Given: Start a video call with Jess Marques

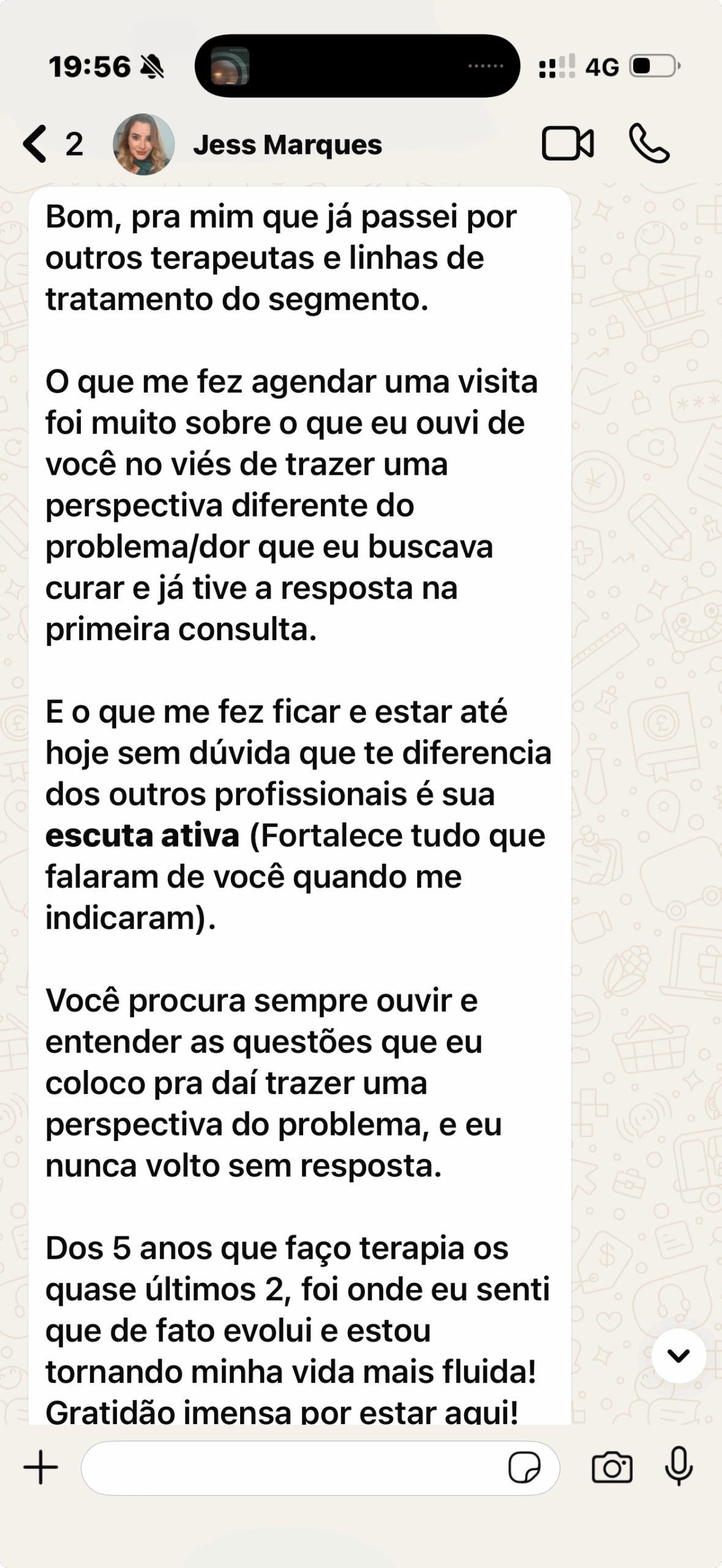Looking at the screenshot, I should [568, 144].
